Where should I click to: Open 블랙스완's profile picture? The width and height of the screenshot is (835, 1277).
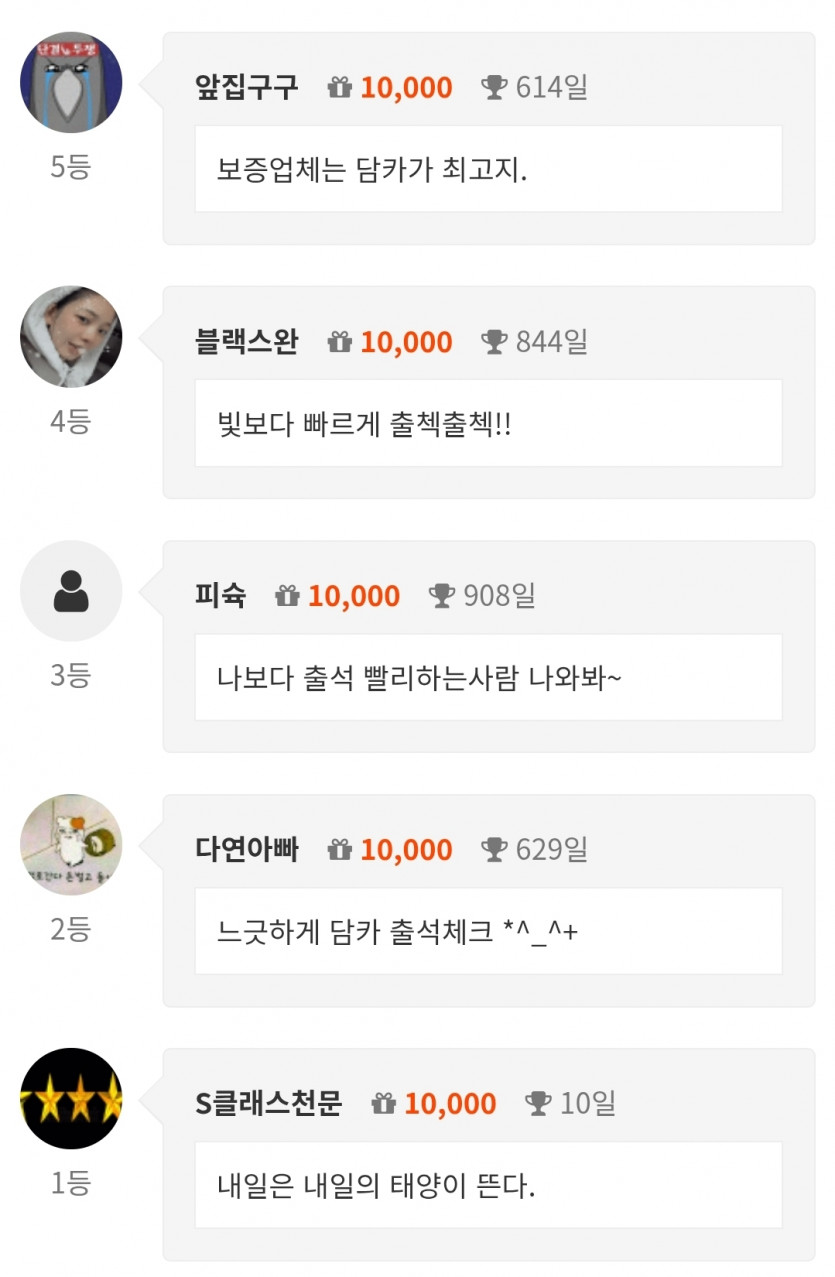70,338
